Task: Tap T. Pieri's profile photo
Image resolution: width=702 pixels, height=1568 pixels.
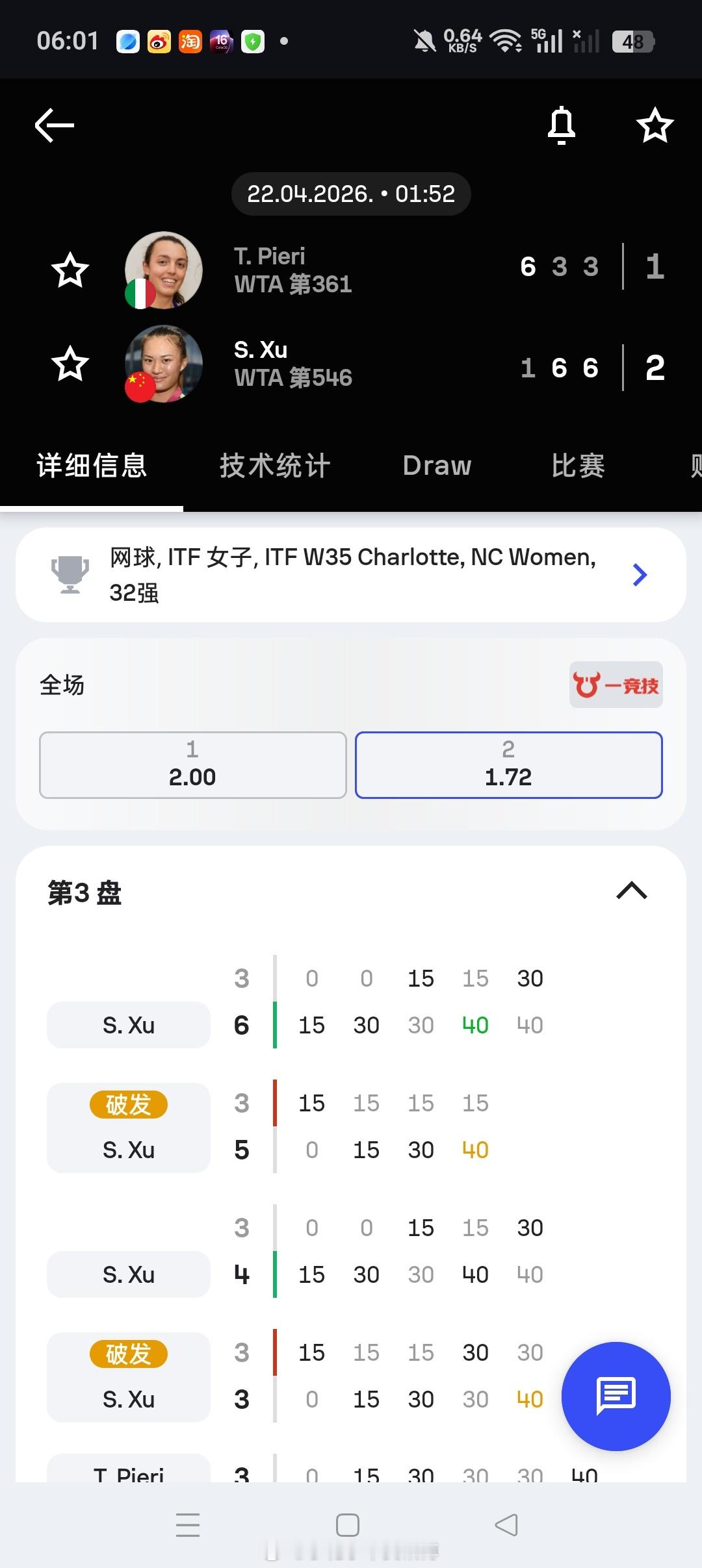Action: (163, 270)
